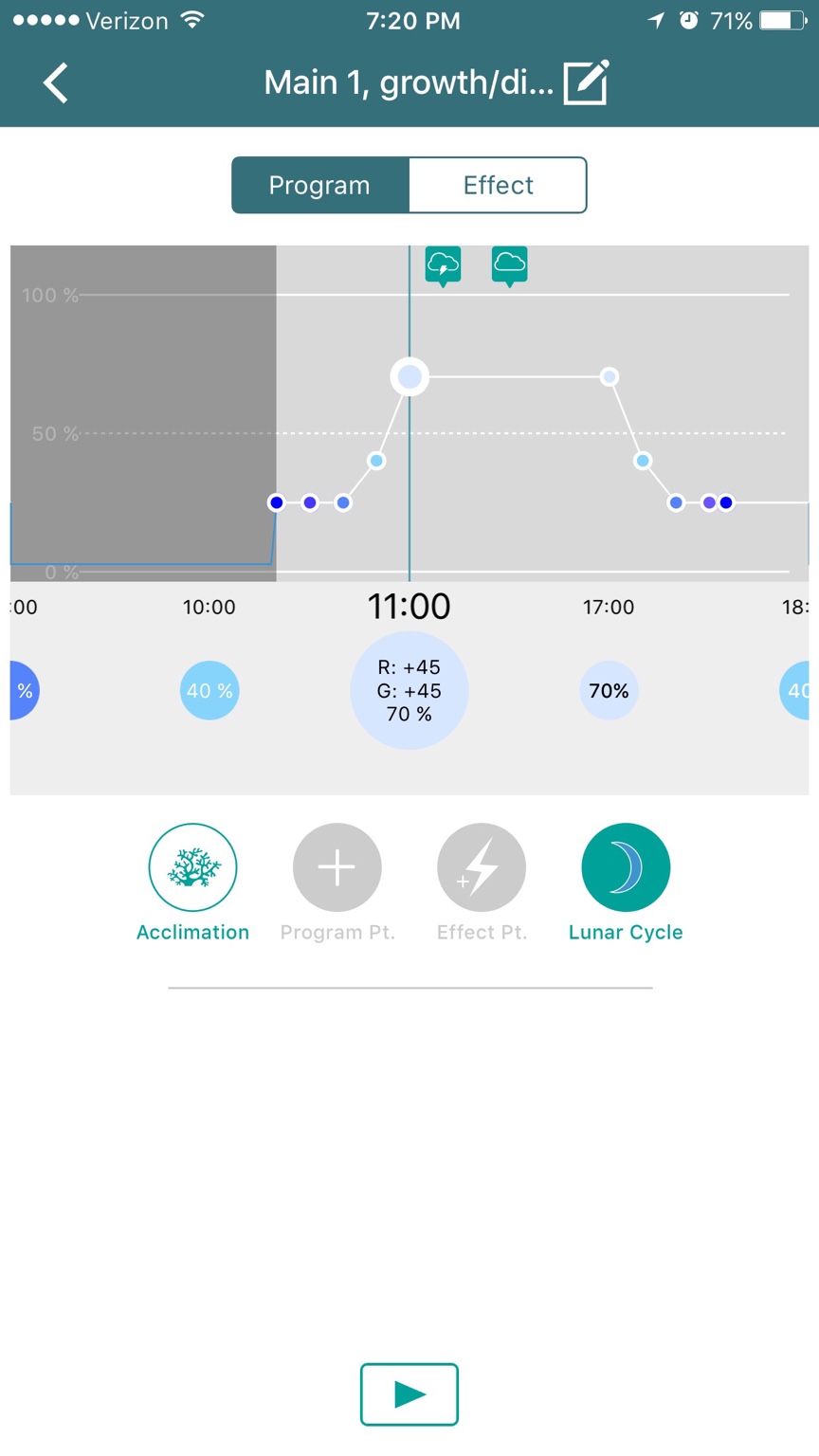Screen dimensions: 819x1456
Task: Toggle the Lunar Cycle option
Action: pos(626,867)
